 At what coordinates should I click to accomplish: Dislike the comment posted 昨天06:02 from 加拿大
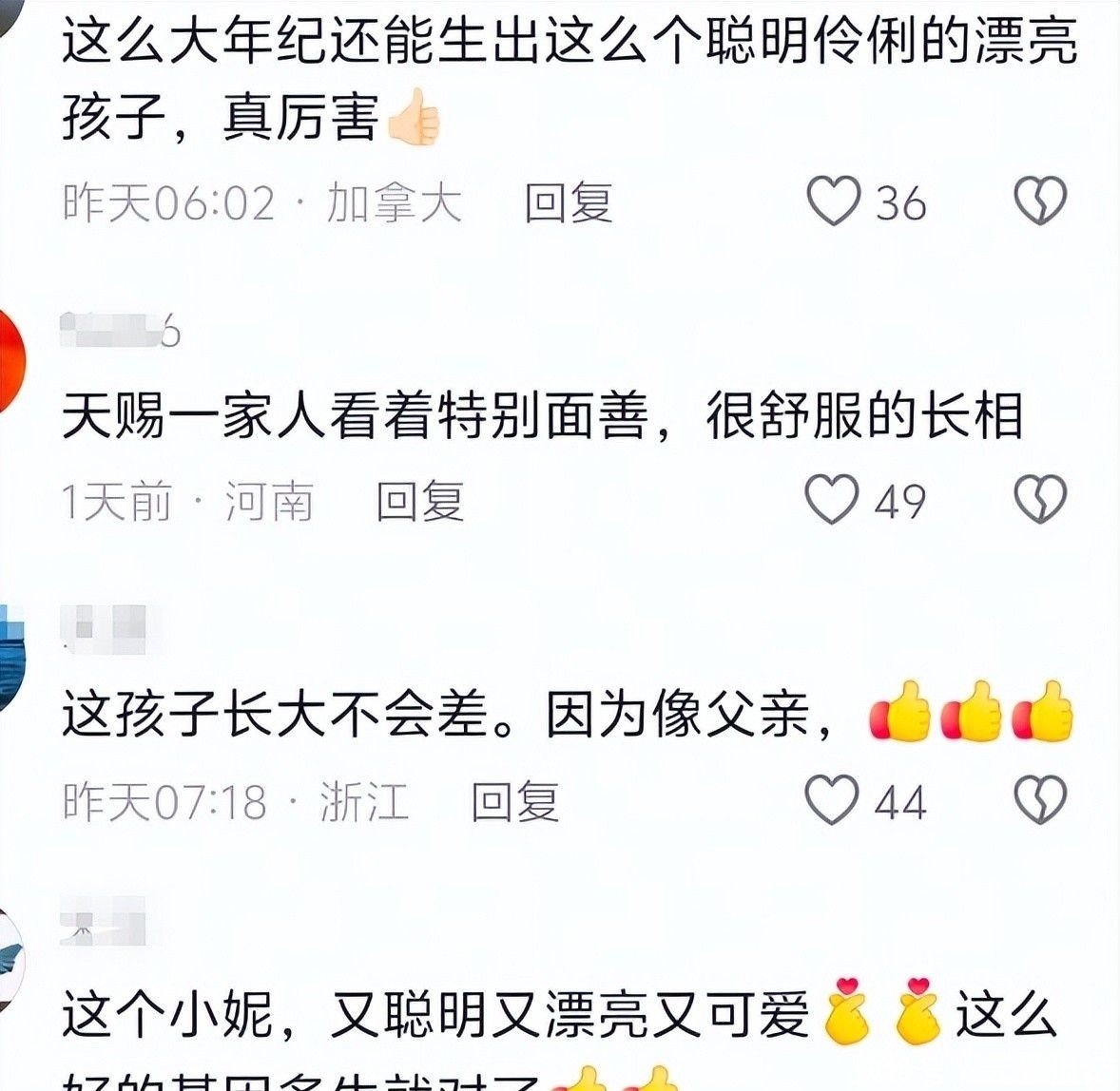tap(1041, 201)
